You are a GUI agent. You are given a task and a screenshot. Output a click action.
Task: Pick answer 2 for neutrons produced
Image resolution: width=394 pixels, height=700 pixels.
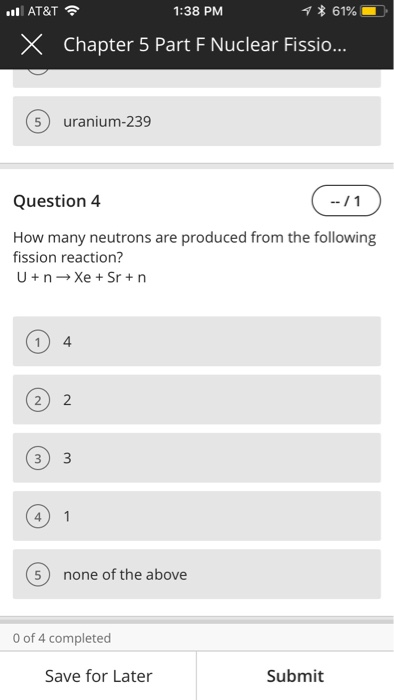(197, 400)
